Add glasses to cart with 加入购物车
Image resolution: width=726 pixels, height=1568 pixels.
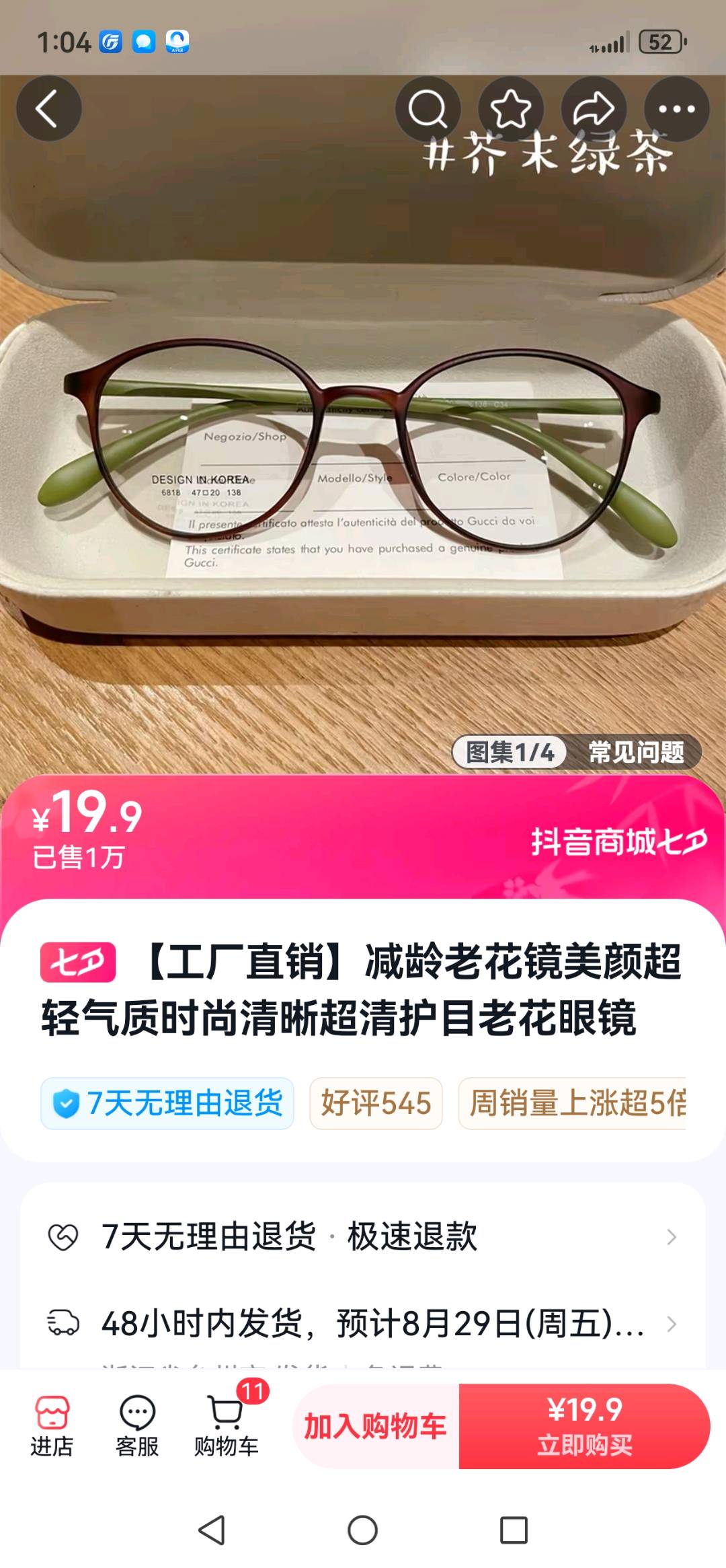(376, 1426)
